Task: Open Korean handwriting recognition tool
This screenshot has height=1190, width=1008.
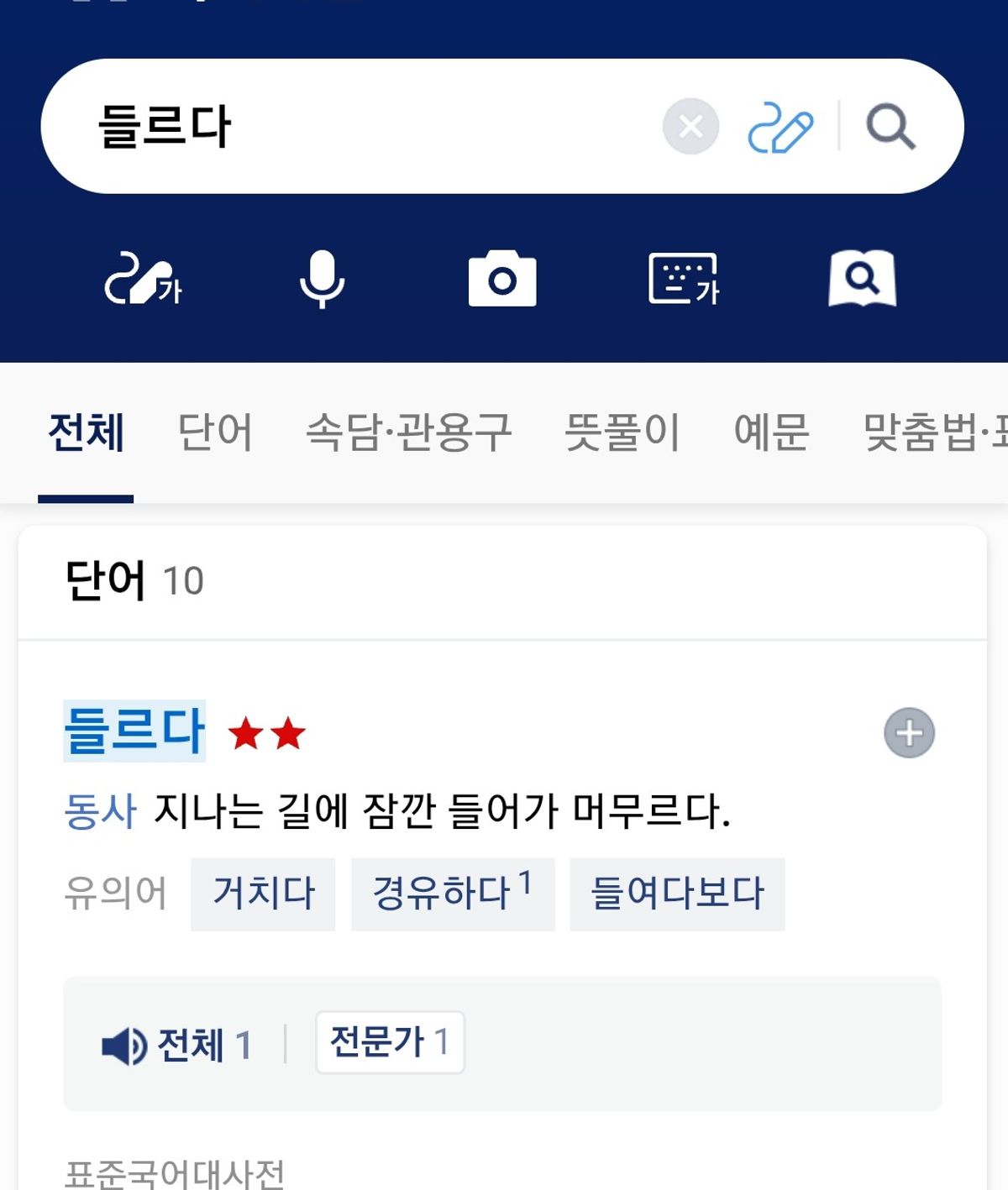Action: click(143, 279)
